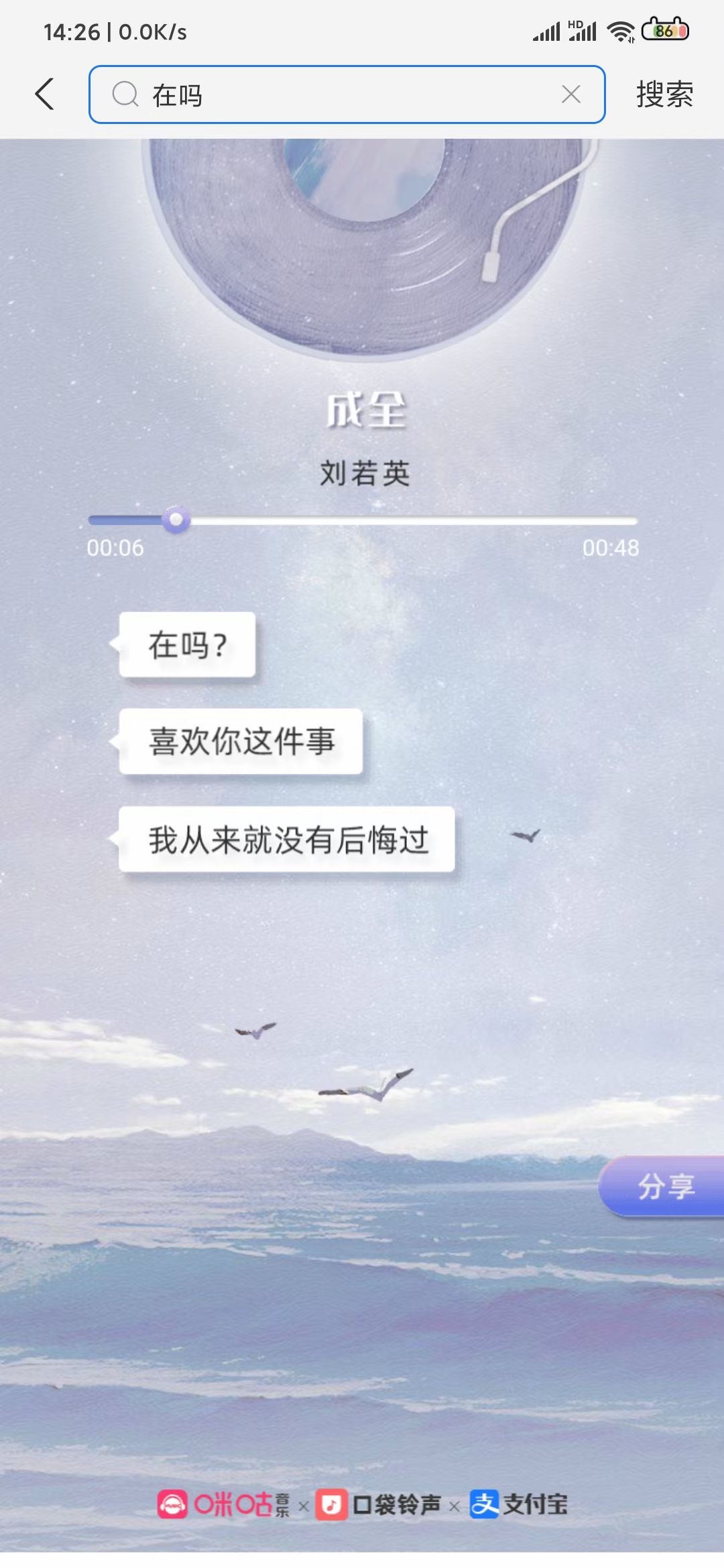Screen dimensions: 724x1568
Task: Click the 00:48 duration label
Action: click(x=609, y=549)
